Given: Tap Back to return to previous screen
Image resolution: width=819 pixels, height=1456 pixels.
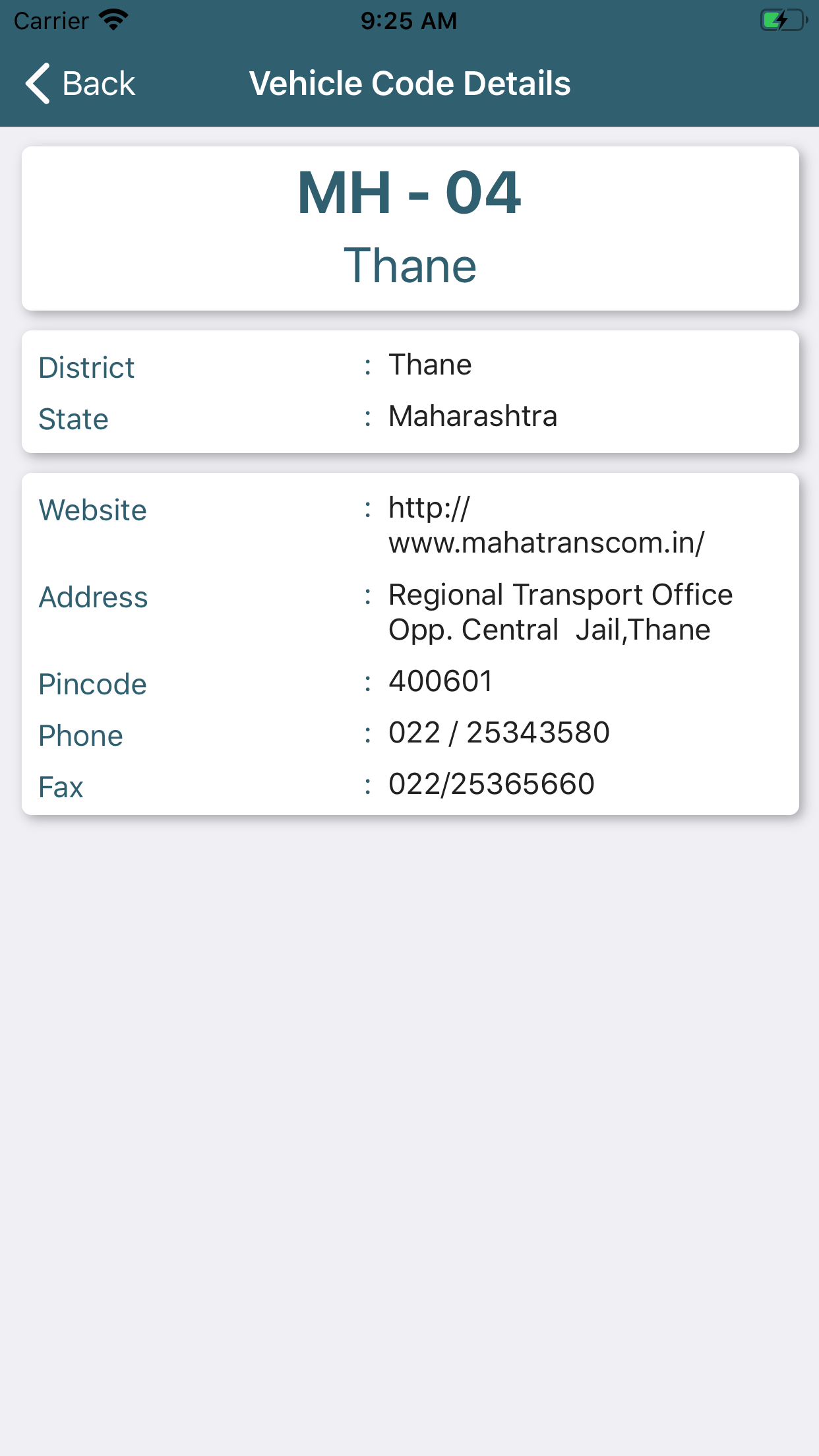Looking at the screenshot, I should [98, 83].
